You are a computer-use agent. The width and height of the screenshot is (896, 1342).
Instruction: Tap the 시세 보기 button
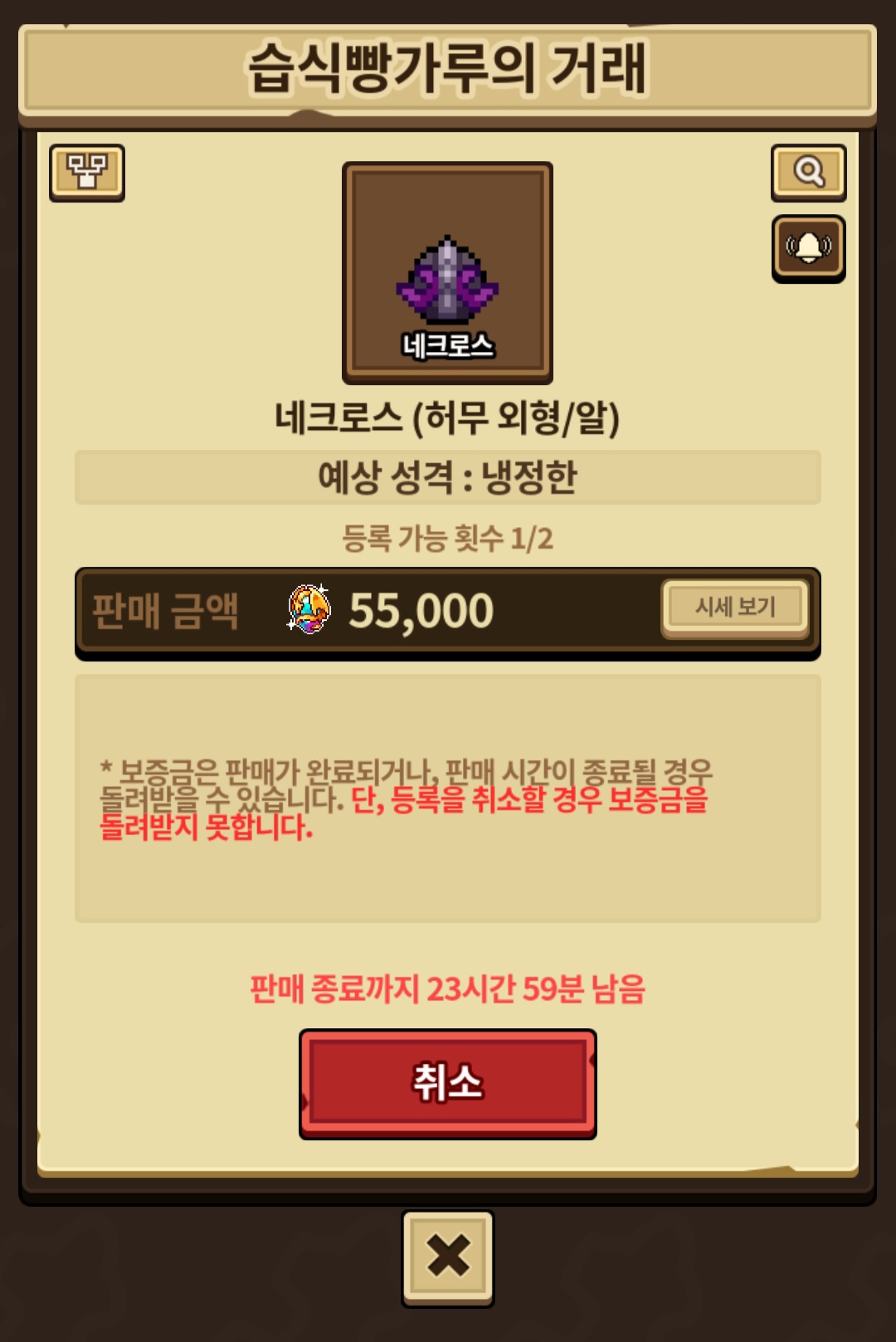tap(735, 608)
